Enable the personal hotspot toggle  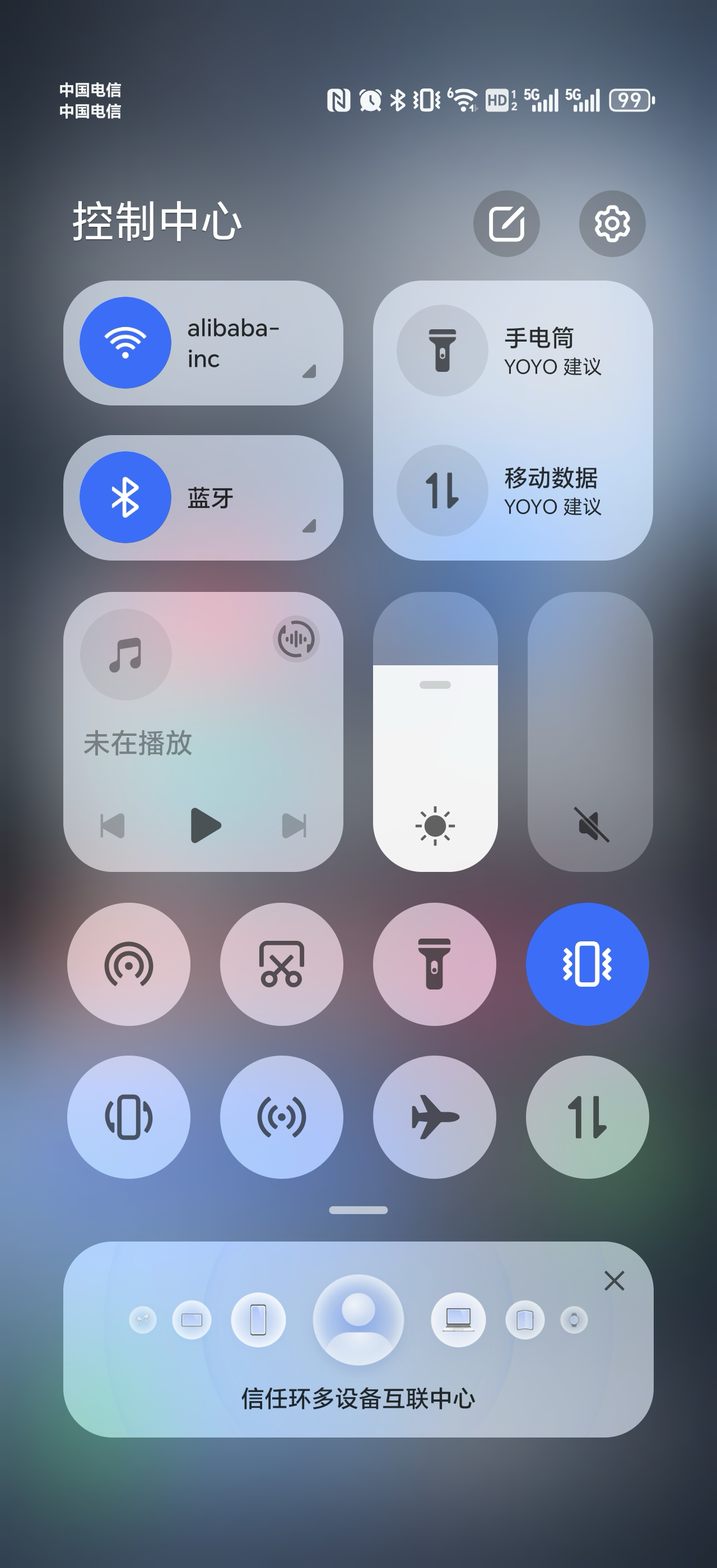coord(281,1117)
